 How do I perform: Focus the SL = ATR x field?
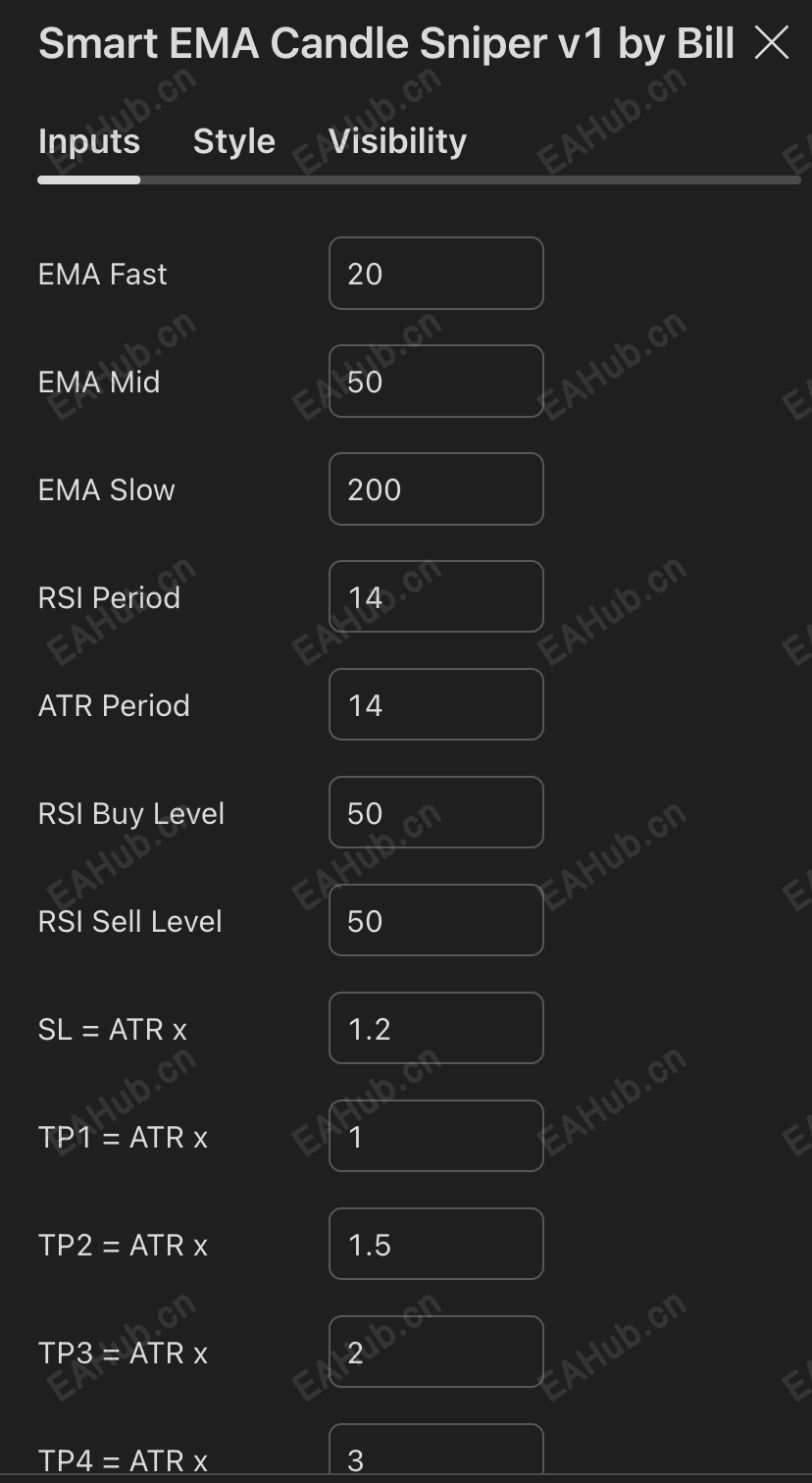435,1029
